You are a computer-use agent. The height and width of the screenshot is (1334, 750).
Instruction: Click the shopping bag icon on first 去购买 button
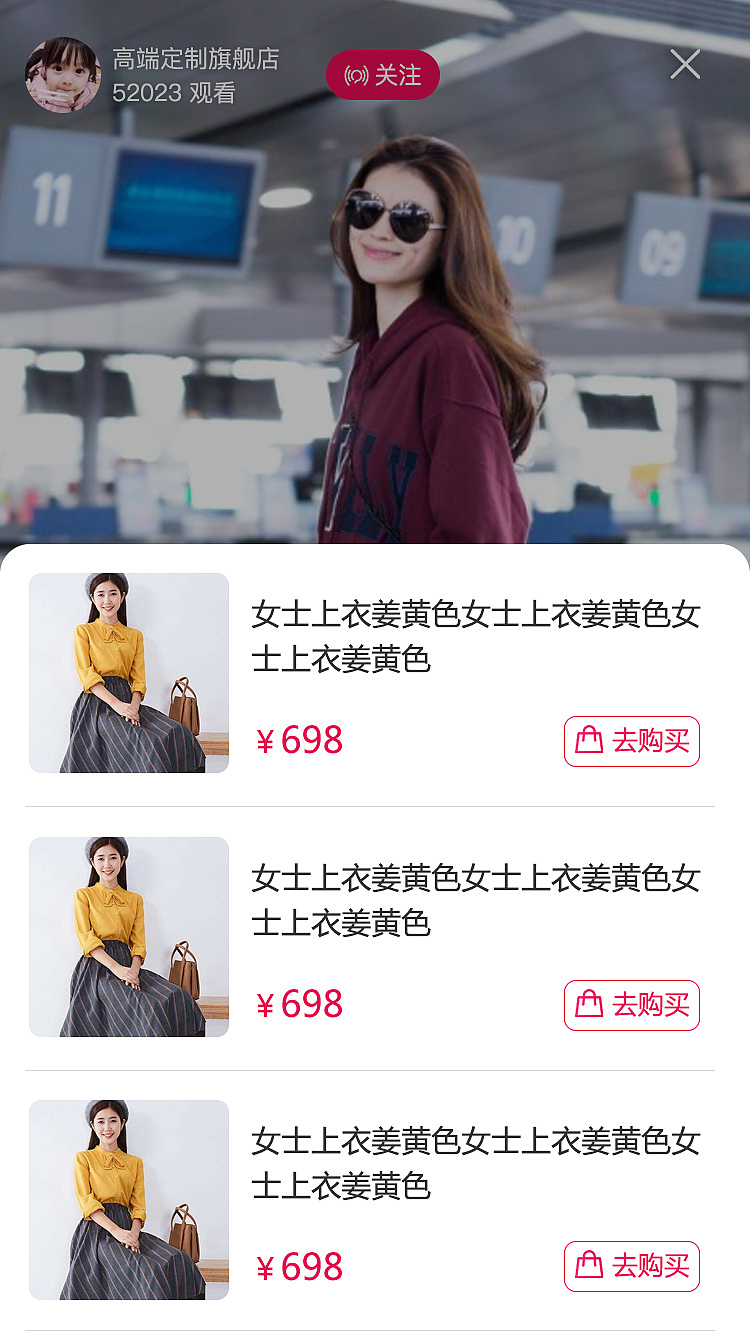(x=588, y=741)
